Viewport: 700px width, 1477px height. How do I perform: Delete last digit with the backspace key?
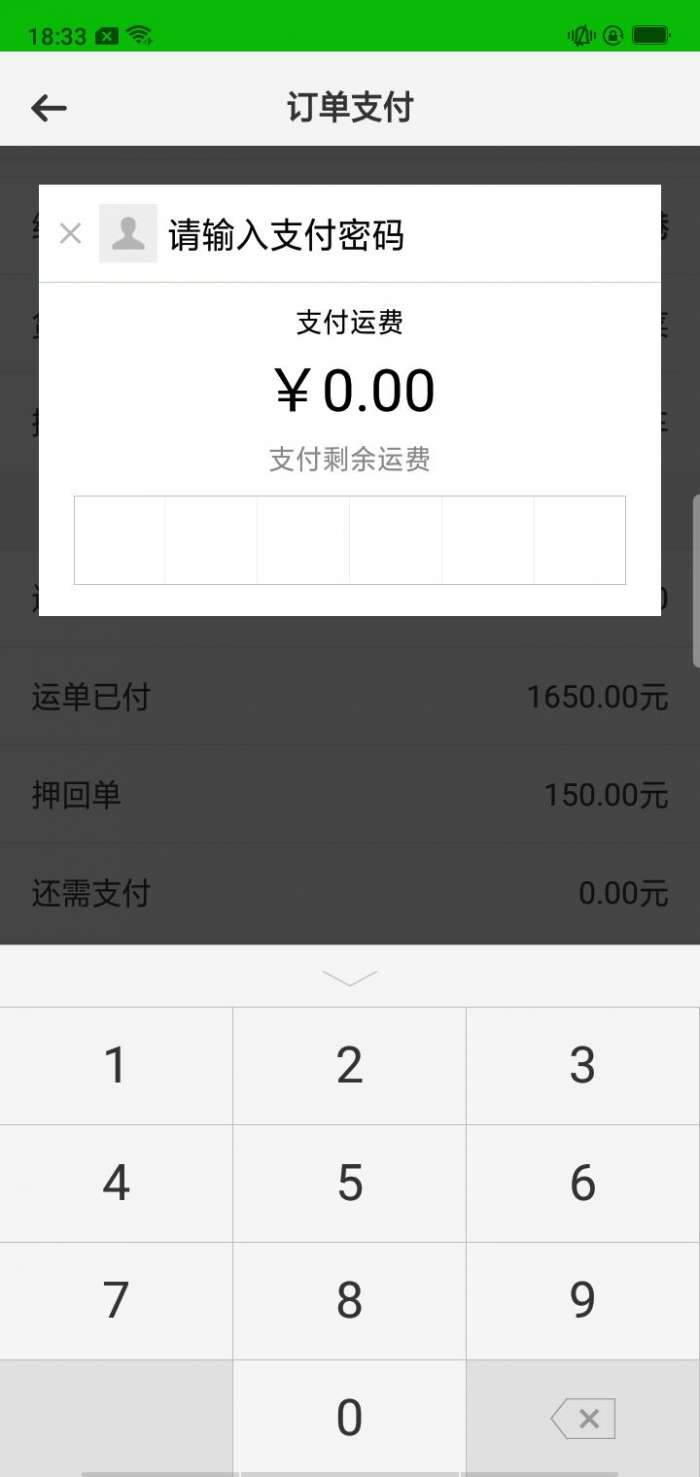583,1418
